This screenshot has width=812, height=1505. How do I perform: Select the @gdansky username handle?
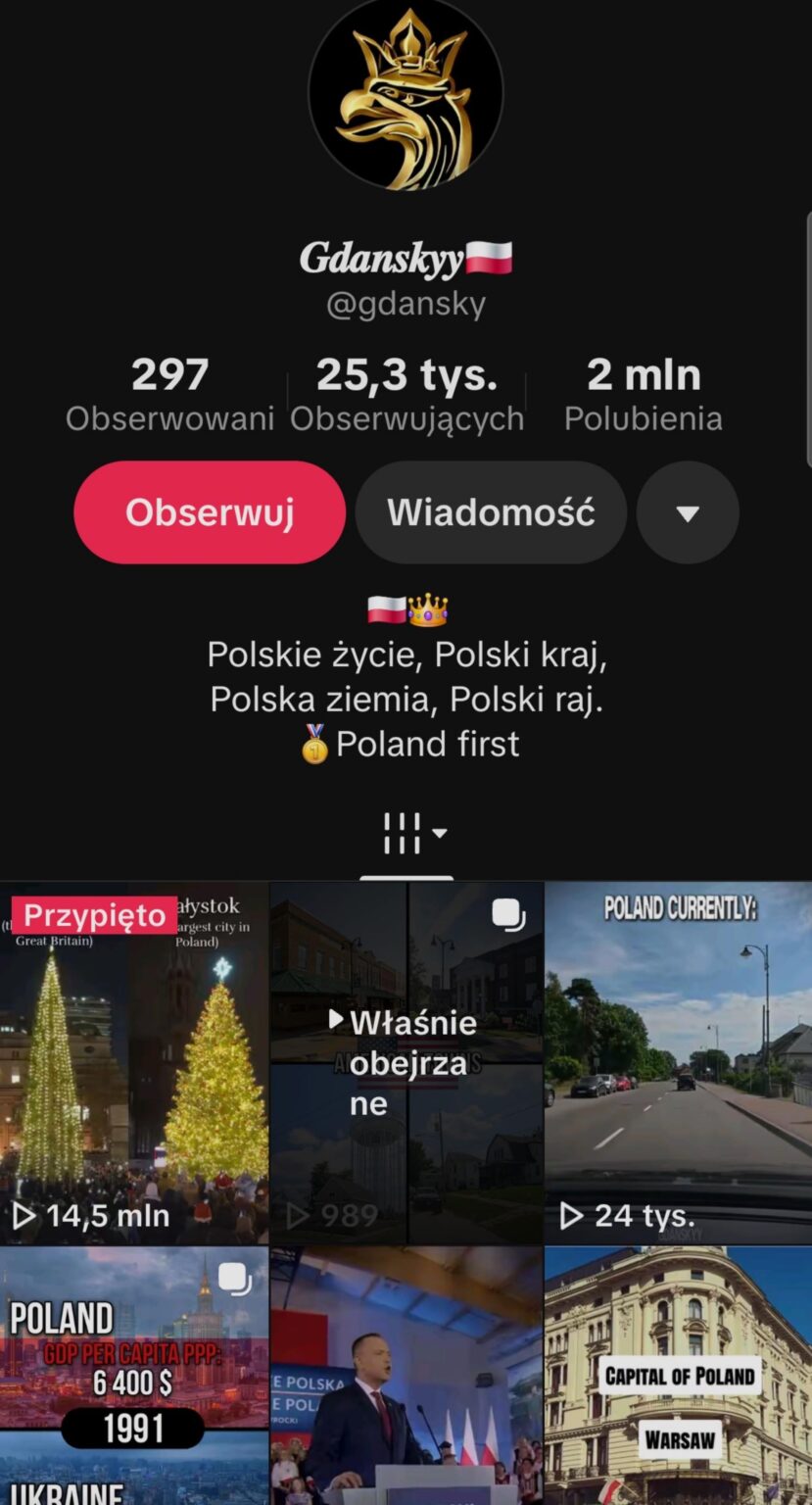(x=406, y=303)
